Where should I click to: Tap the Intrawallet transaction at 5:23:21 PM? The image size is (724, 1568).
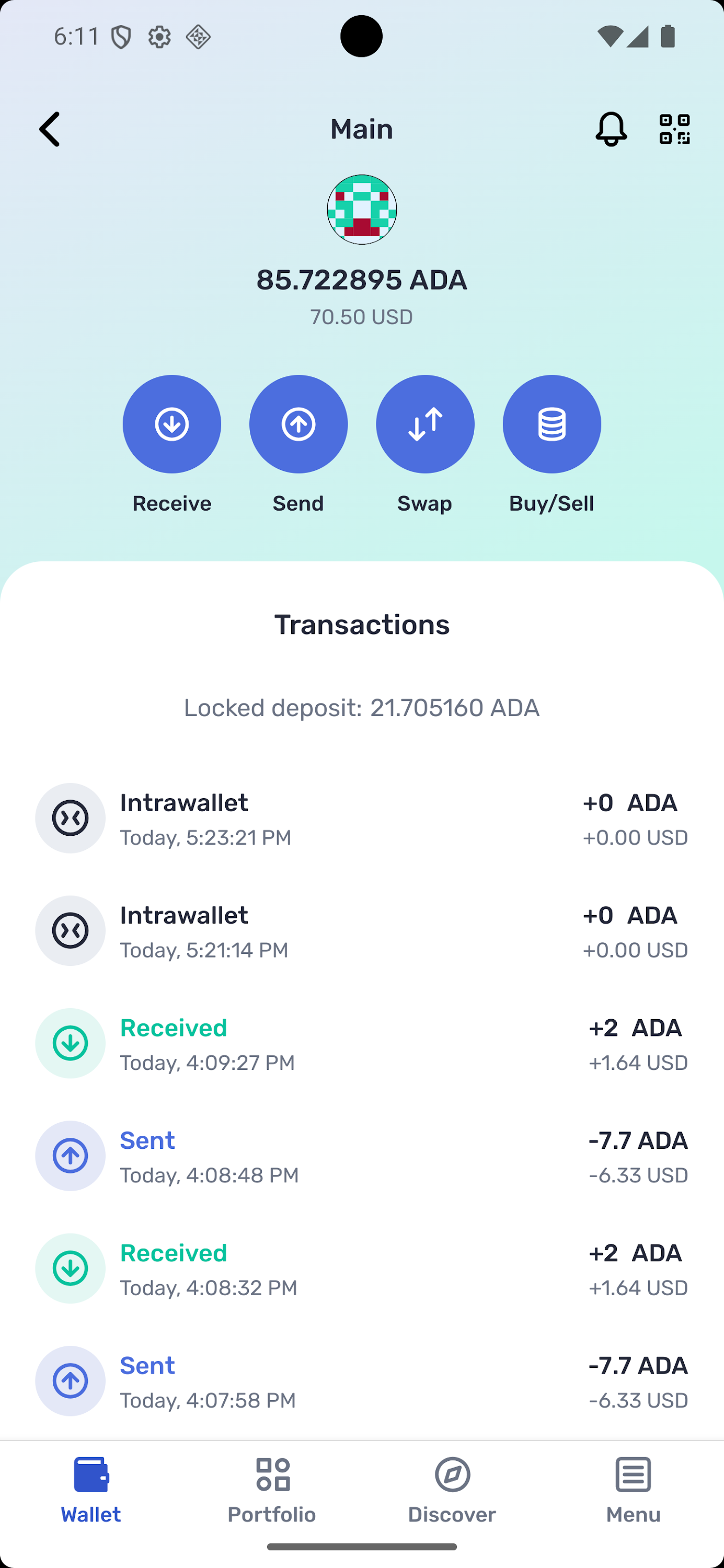[362, 817]
